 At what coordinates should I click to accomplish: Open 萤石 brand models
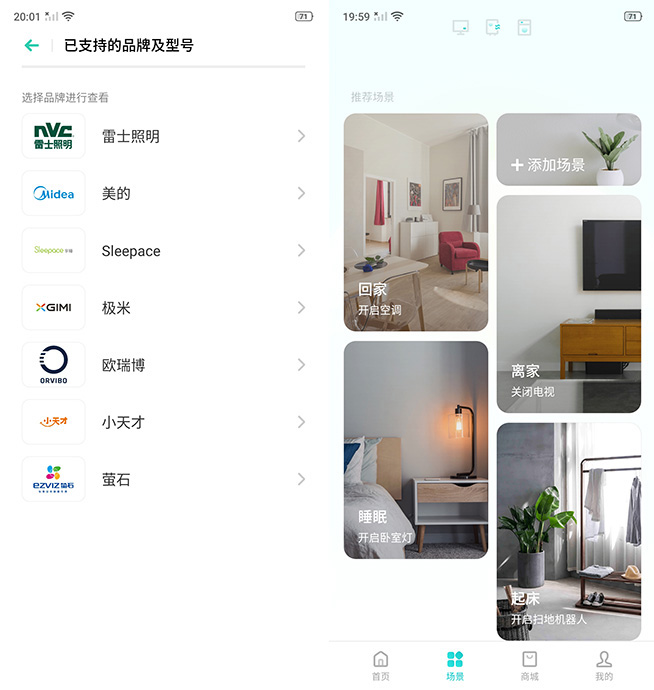tap(164, 480)
